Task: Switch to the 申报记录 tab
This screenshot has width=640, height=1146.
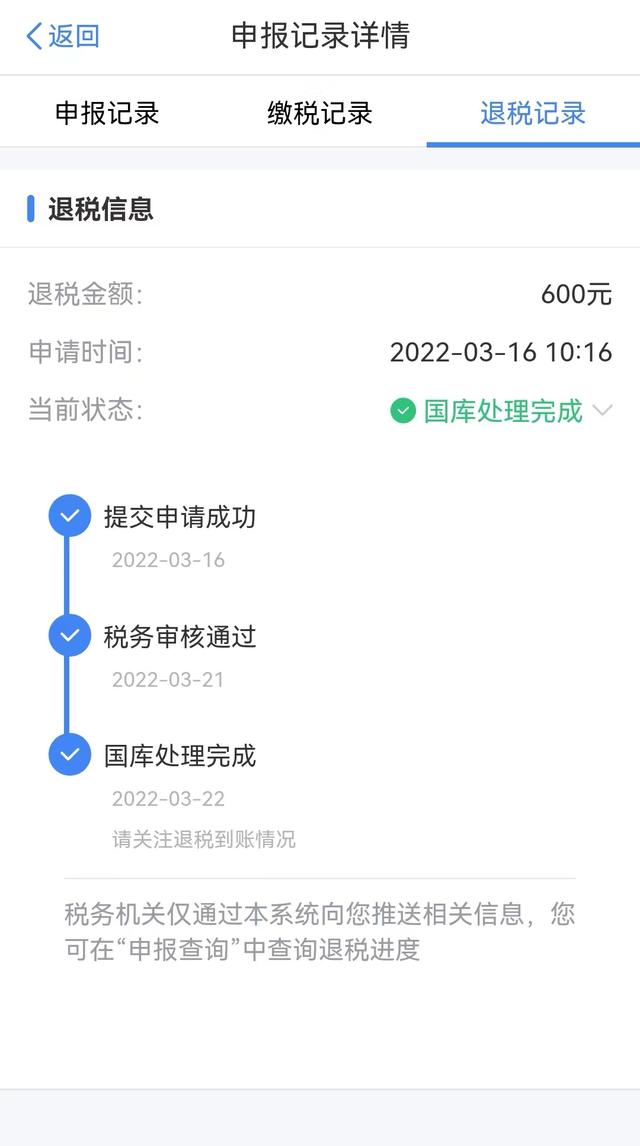Action: tap(107, 113)
